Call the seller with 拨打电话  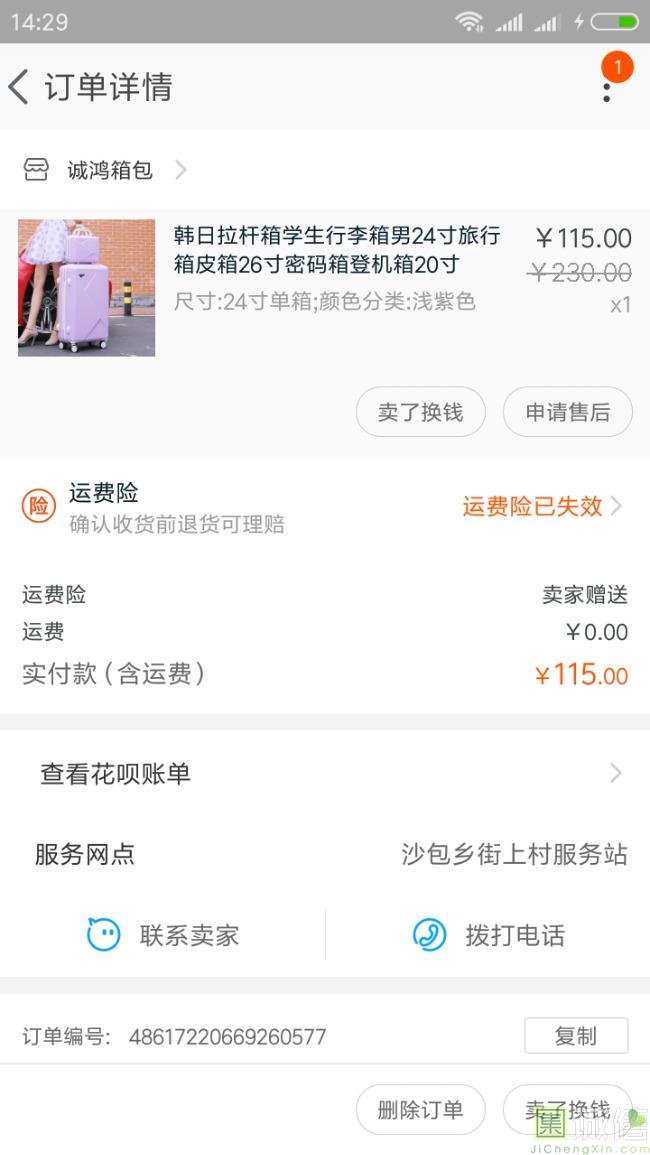[488, 935]
